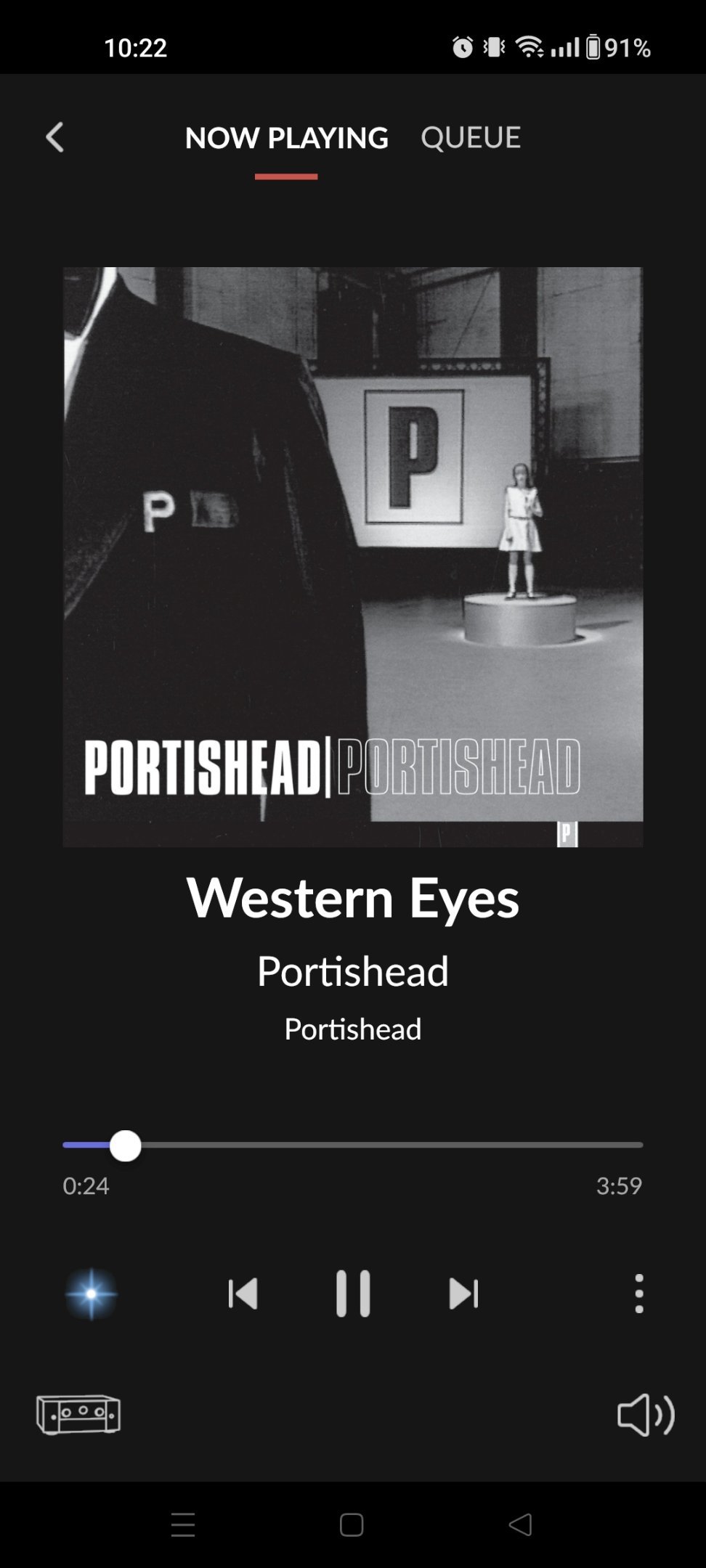Go back using the top-left arrow

click(54, 137)
